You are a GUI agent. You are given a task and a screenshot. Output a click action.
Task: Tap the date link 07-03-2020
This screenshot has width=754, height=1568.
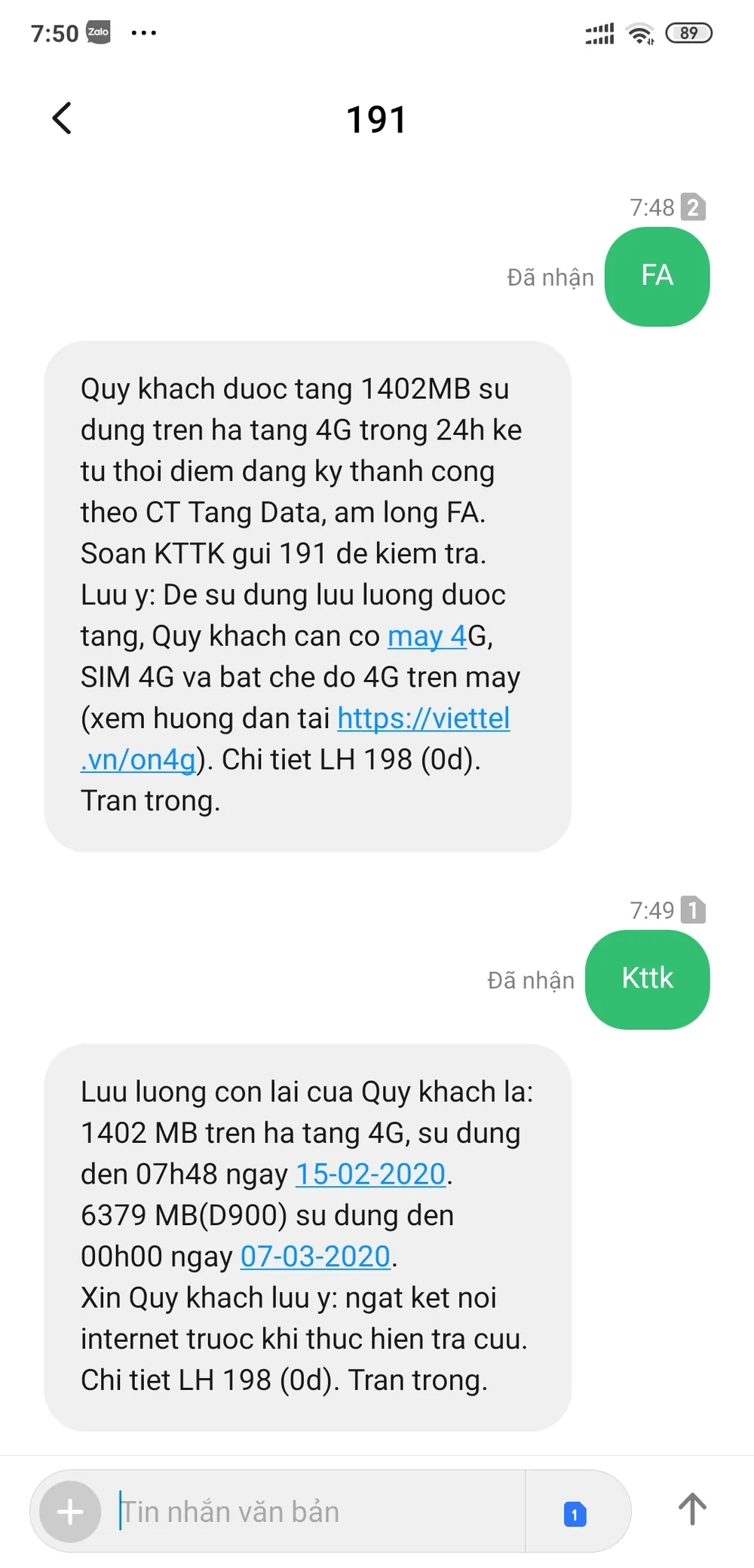pyautogui.click(x=315, y=1257)
